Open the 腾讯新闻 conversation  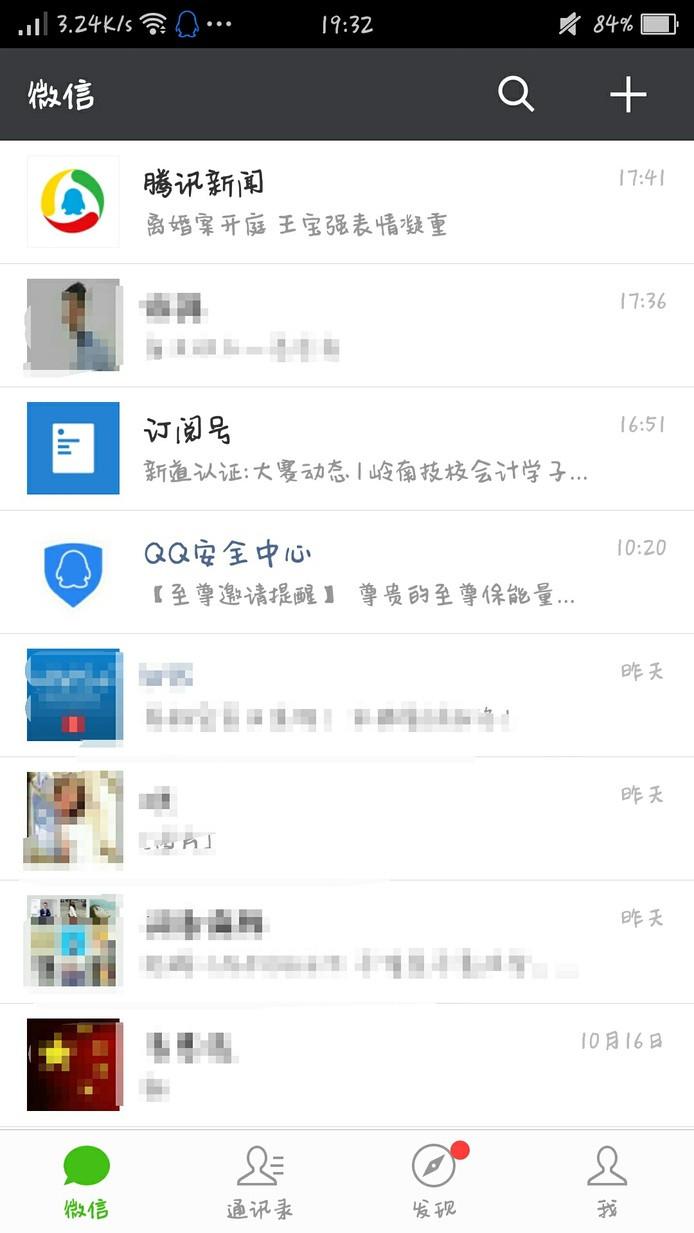click(347, 202)
